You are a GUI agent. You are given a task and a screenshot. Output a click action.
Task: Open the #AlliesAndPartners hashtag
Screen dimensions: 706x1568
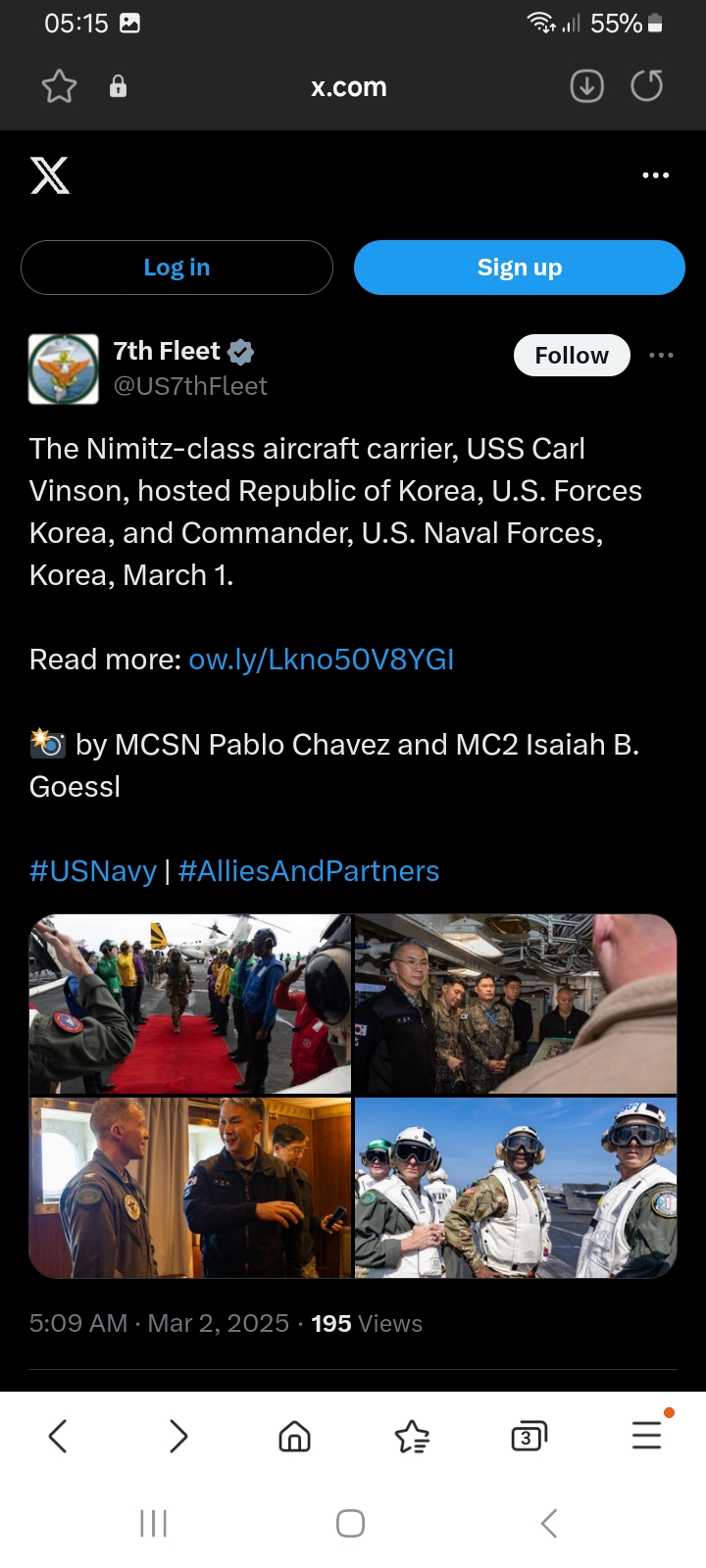pyautogui.click(x=309, y=871)
